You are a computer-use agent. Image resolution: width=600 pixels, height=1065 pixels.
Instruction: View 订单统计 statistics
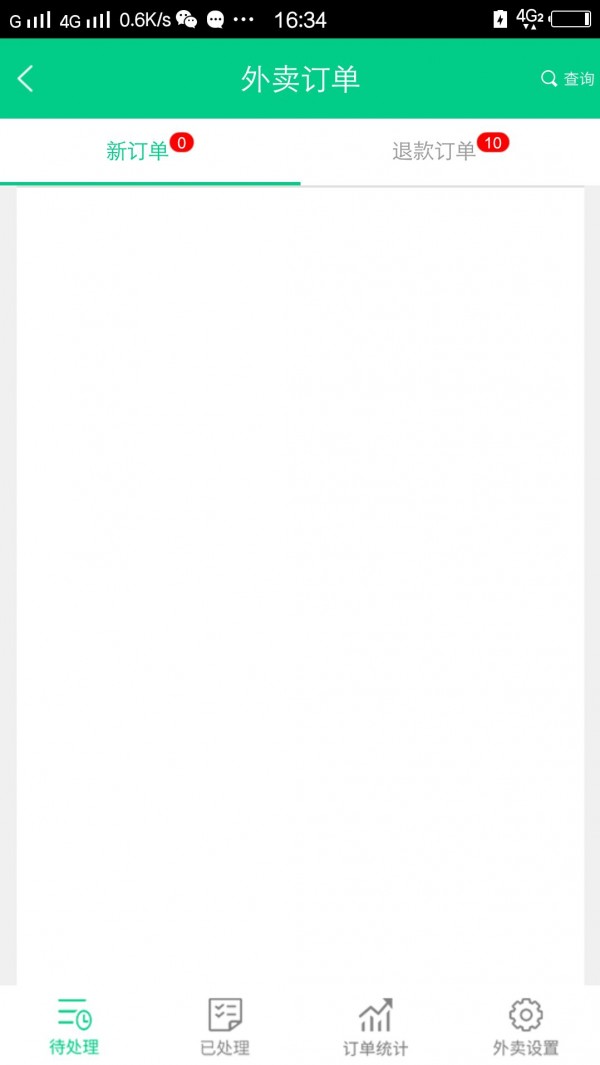375,1027
